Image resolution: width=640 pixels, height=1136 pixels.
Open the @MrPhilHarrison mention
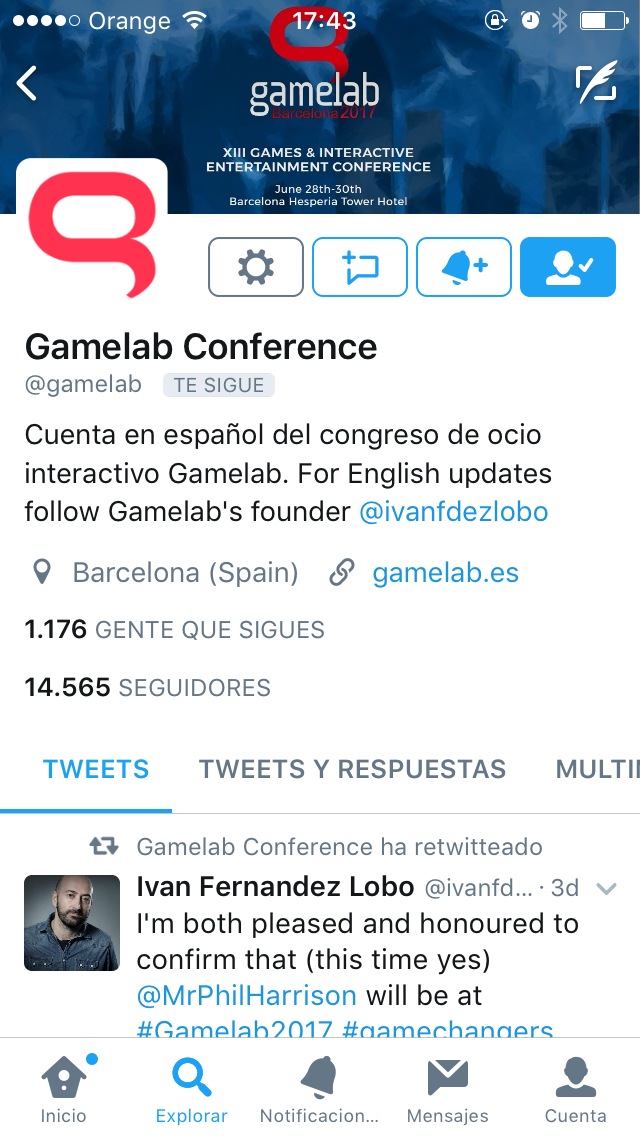click(x=247, y=995)
